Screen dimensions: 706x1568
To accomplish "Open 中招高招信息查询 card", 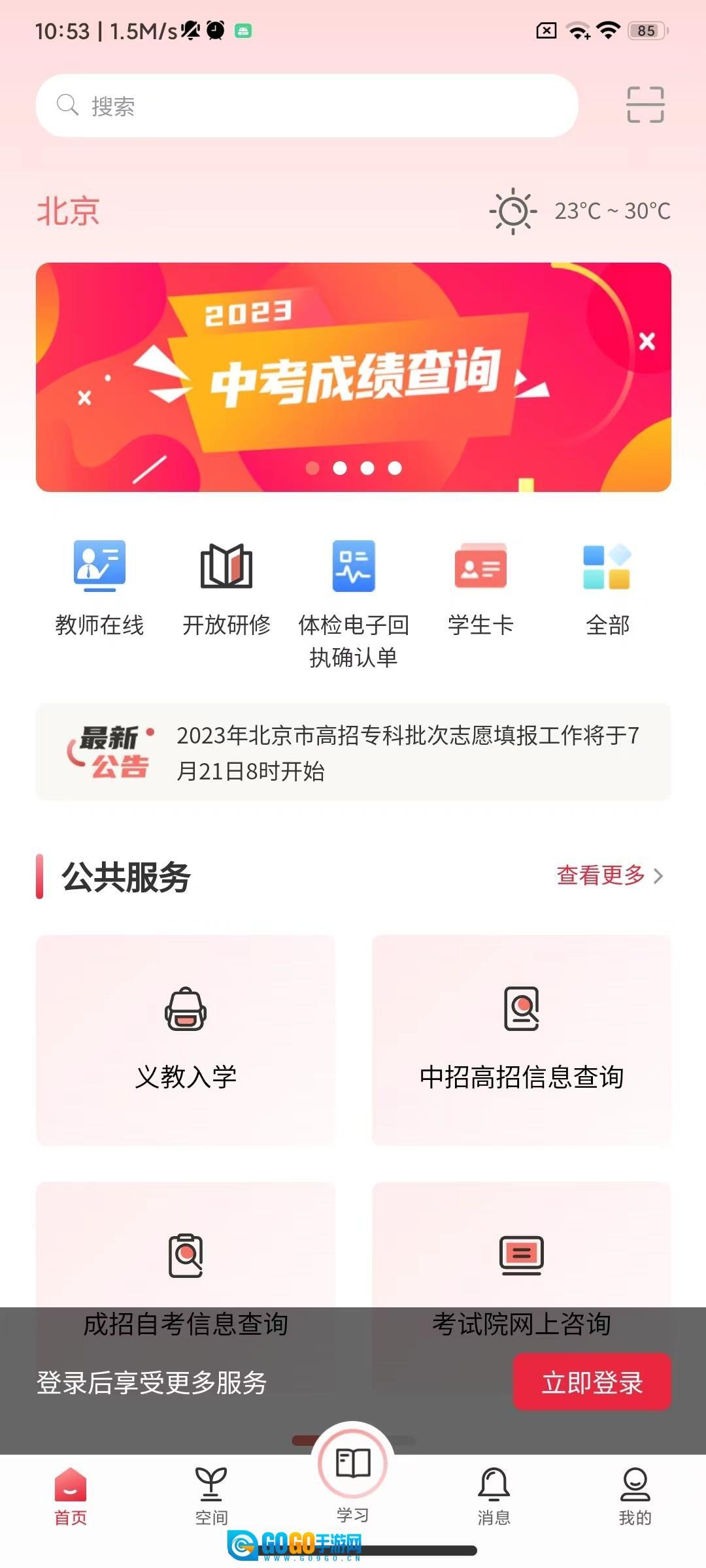I will coord(521,1040).
